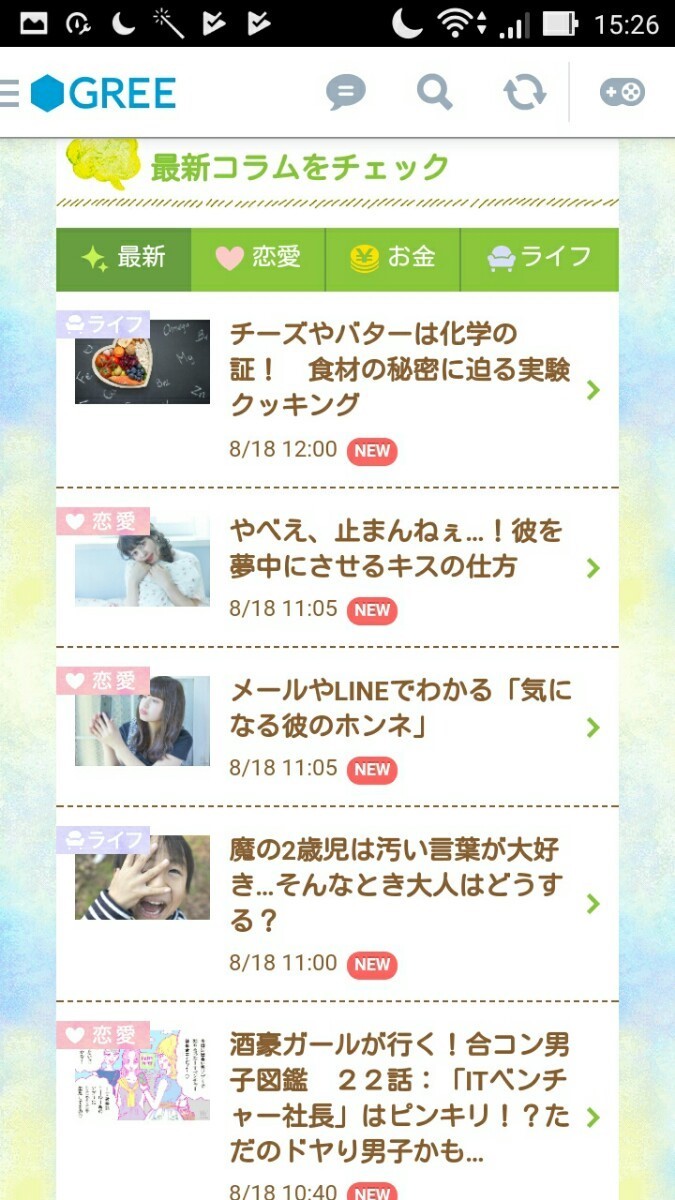Open the hamburger menu beside GREE logo
675x1200 pixels.
click(9, 93)
